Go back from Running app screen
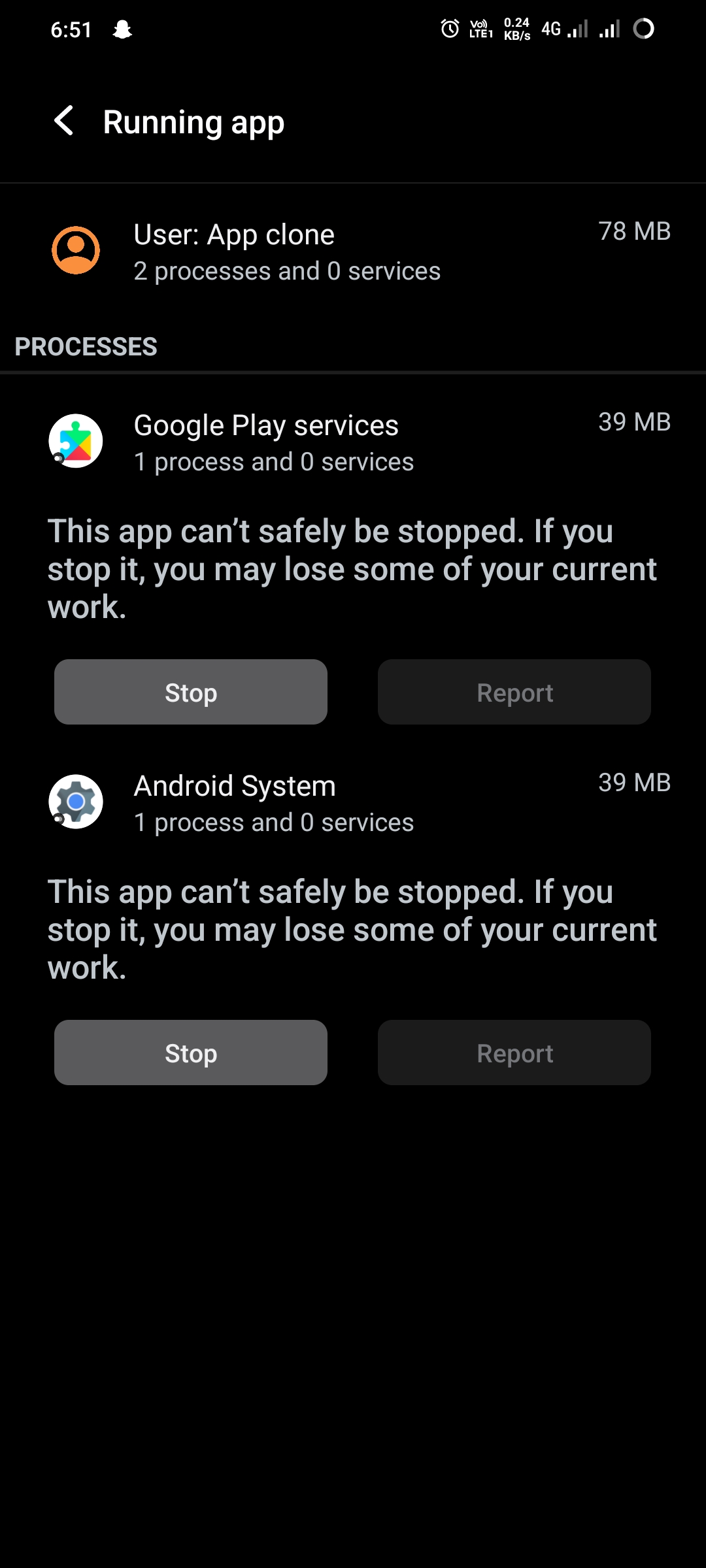Image resolution: width=706 pixels, height=1568 pixels. click(x=63, y=122)
